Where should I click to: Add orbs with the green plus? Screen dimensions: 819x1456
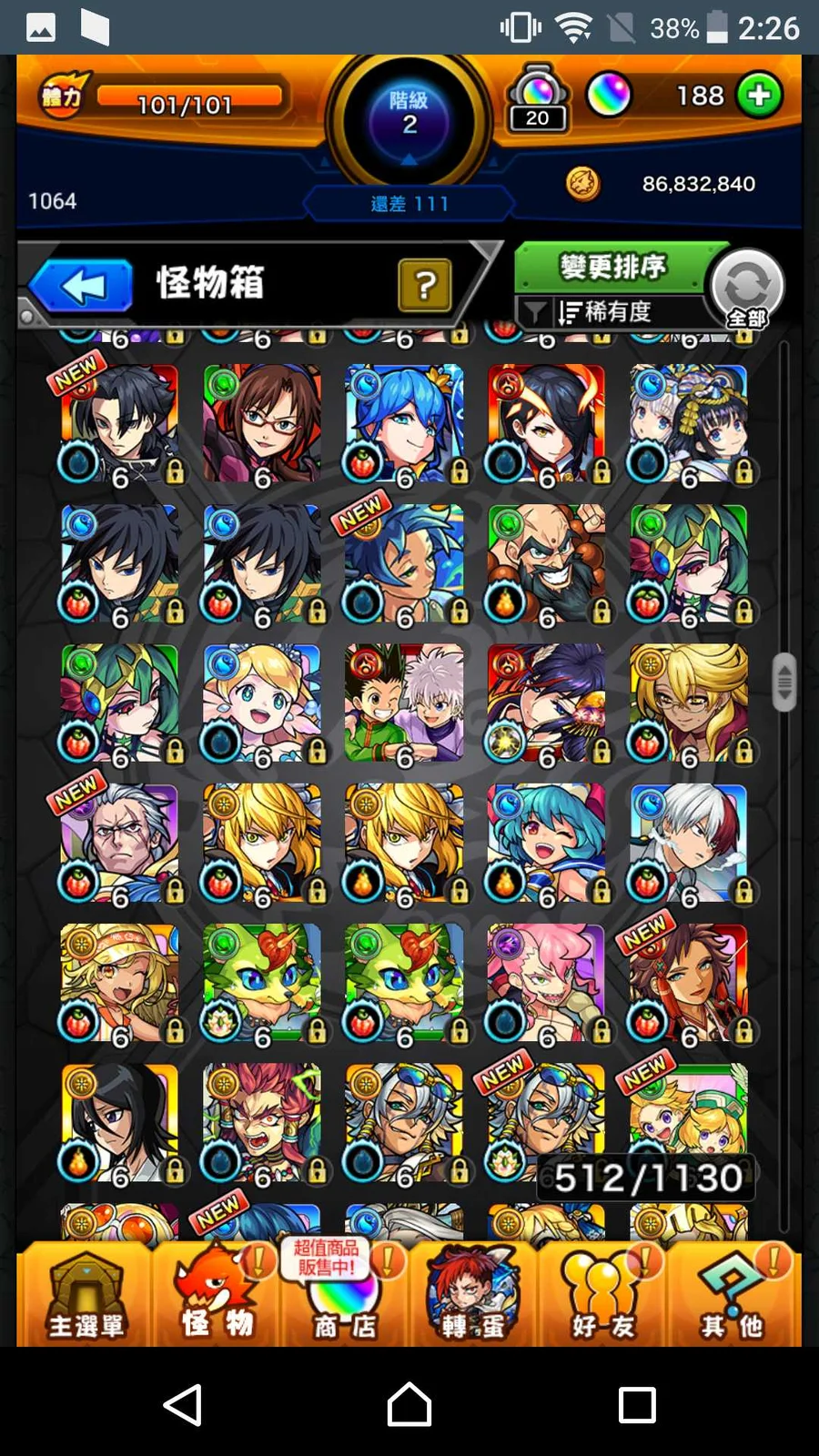(x=759, y=96)
